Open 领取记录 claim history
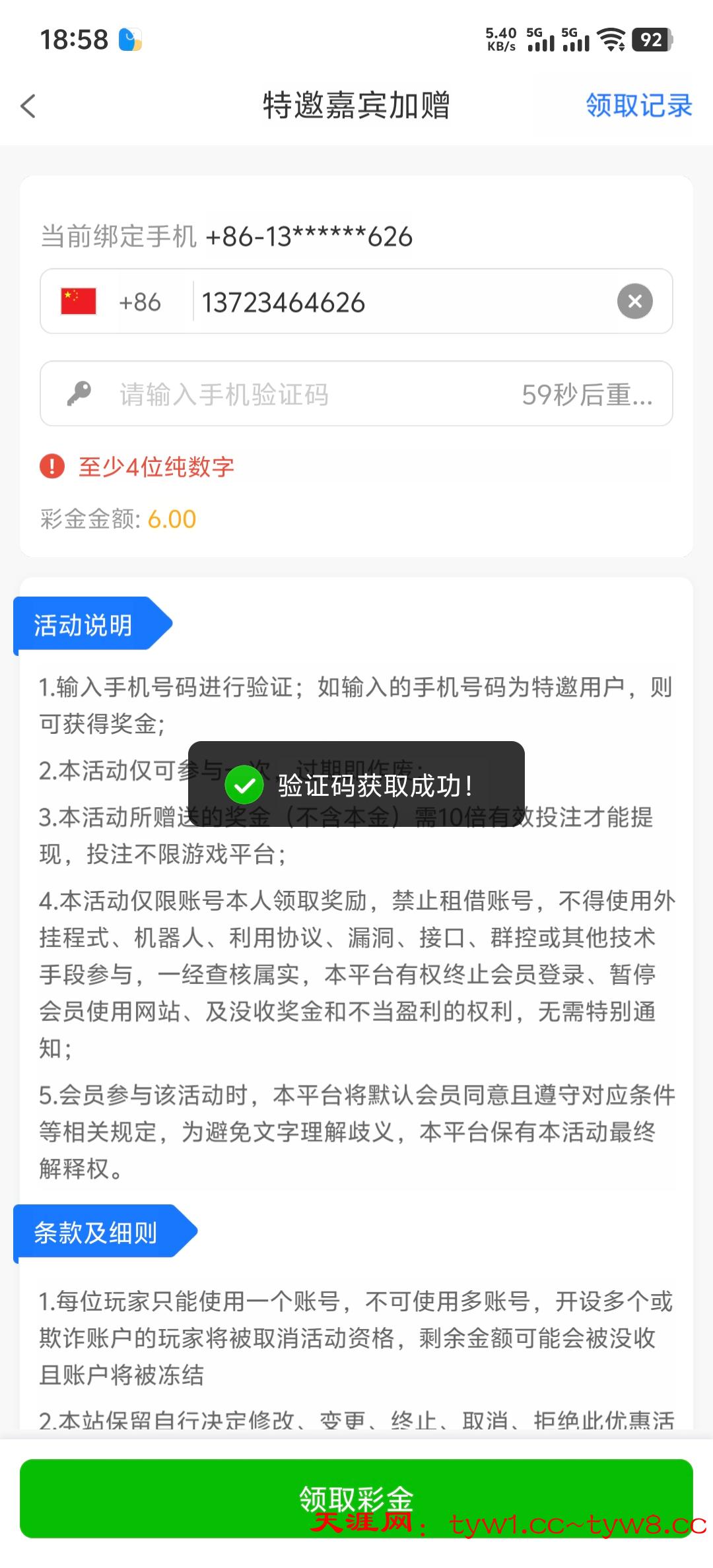The width and height of the screenshot is (713, 1568). [638, 106]
